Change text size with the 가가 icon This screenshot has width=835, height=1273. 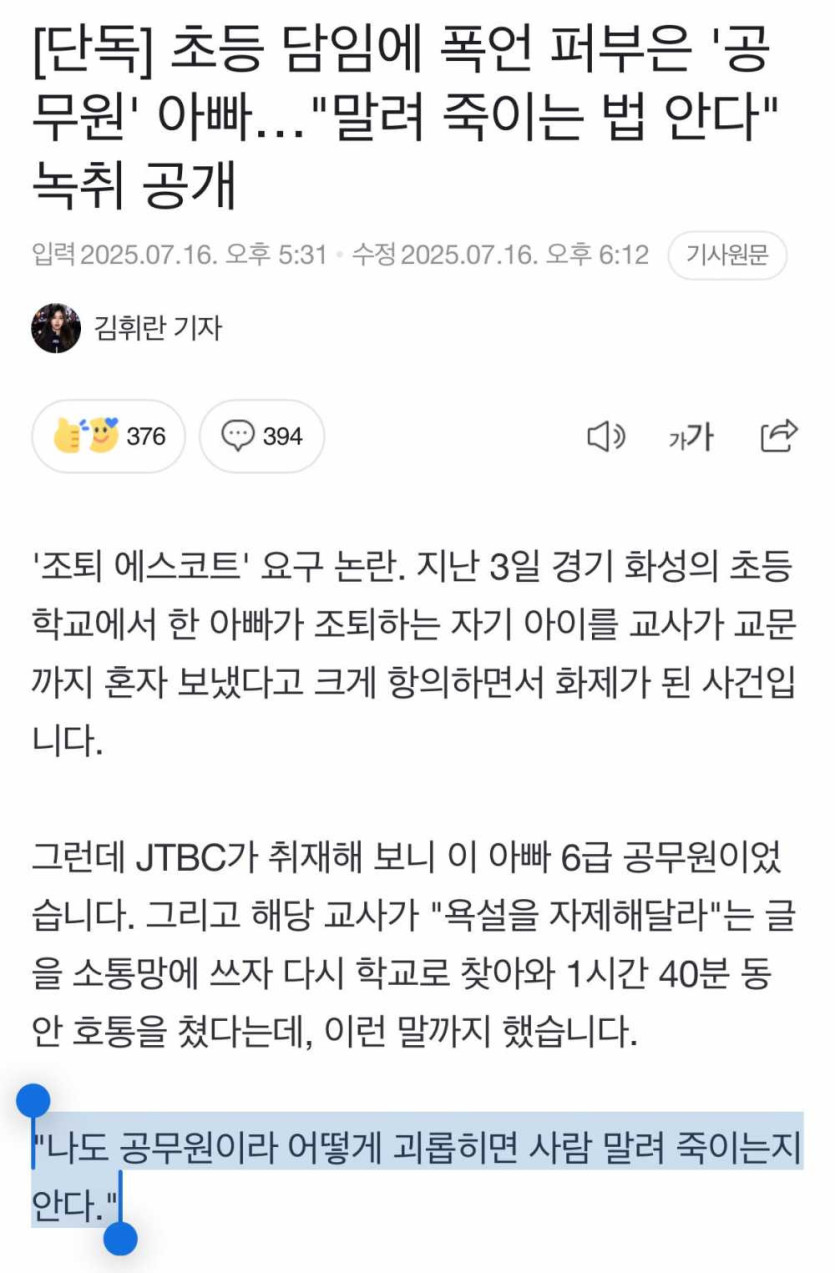tap(690, 437)
